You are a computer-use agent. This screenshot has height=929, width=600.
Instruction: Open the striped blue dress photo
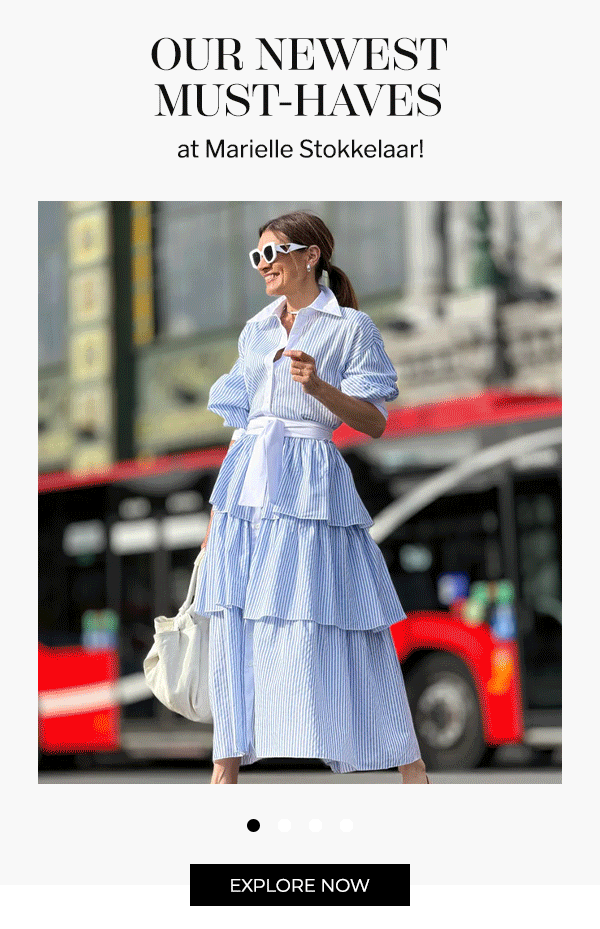[x=300, y=492]
